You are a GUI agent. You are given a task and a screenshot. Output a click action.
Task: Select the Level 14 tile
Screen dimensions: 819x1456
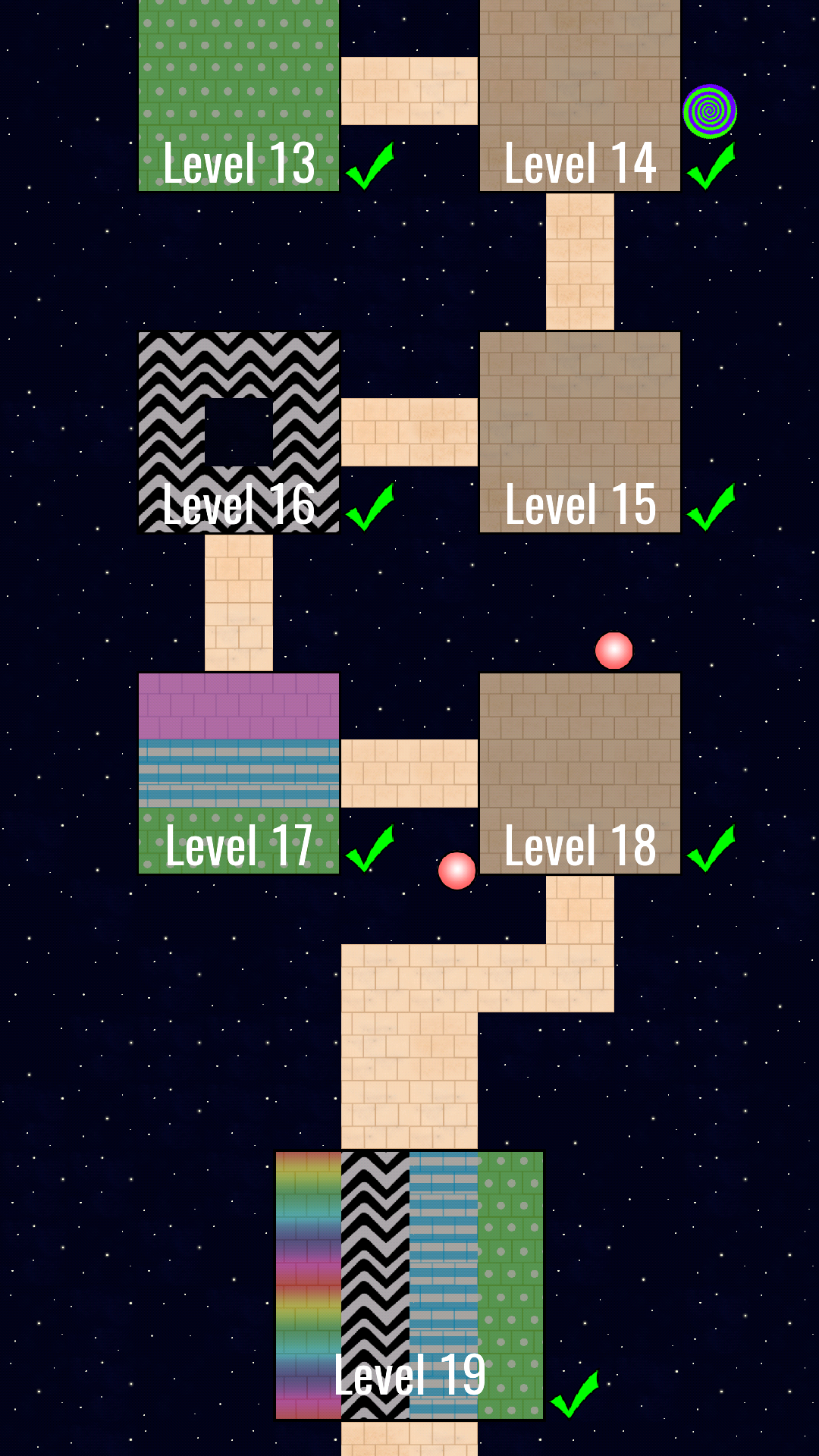580,95
